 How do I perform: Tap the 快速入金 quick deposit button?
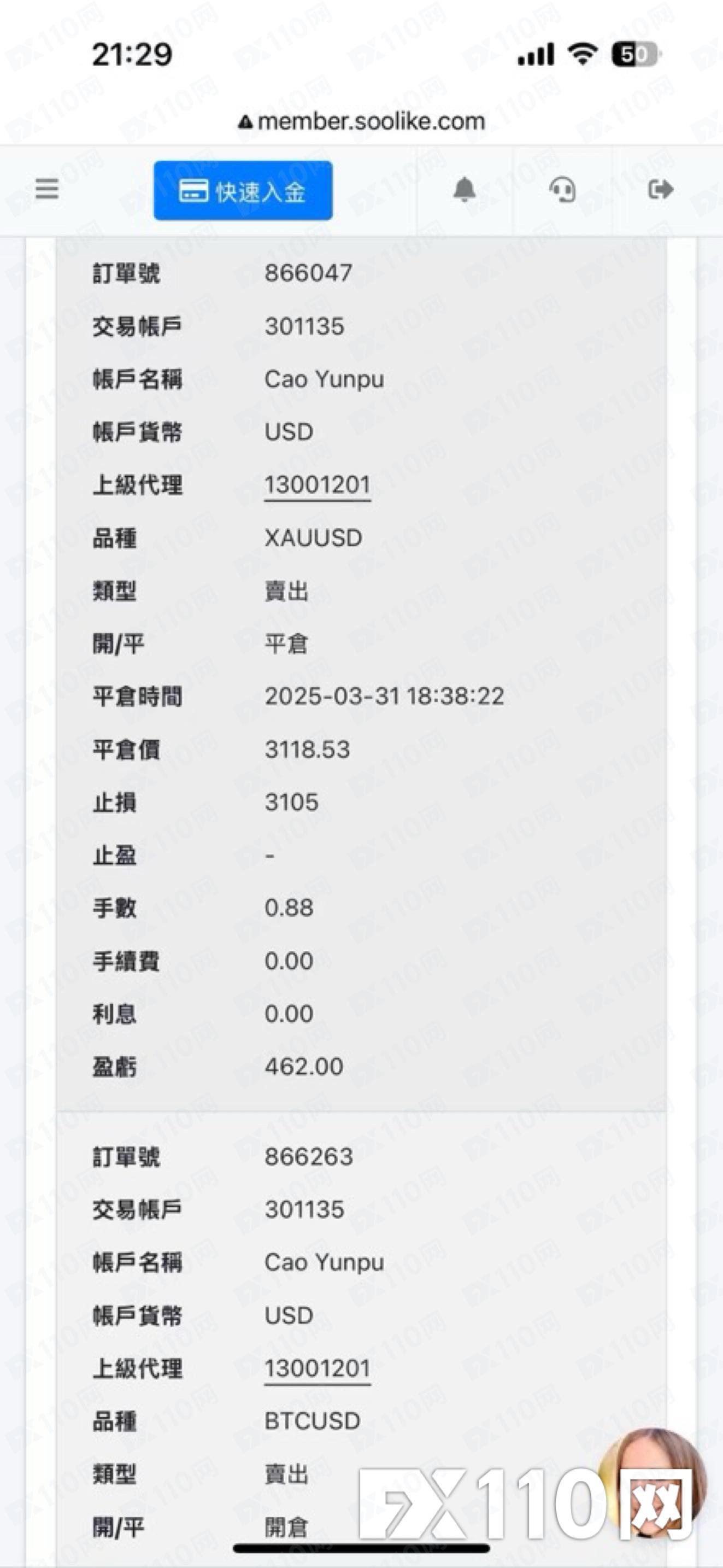click(x=243, y=190)
